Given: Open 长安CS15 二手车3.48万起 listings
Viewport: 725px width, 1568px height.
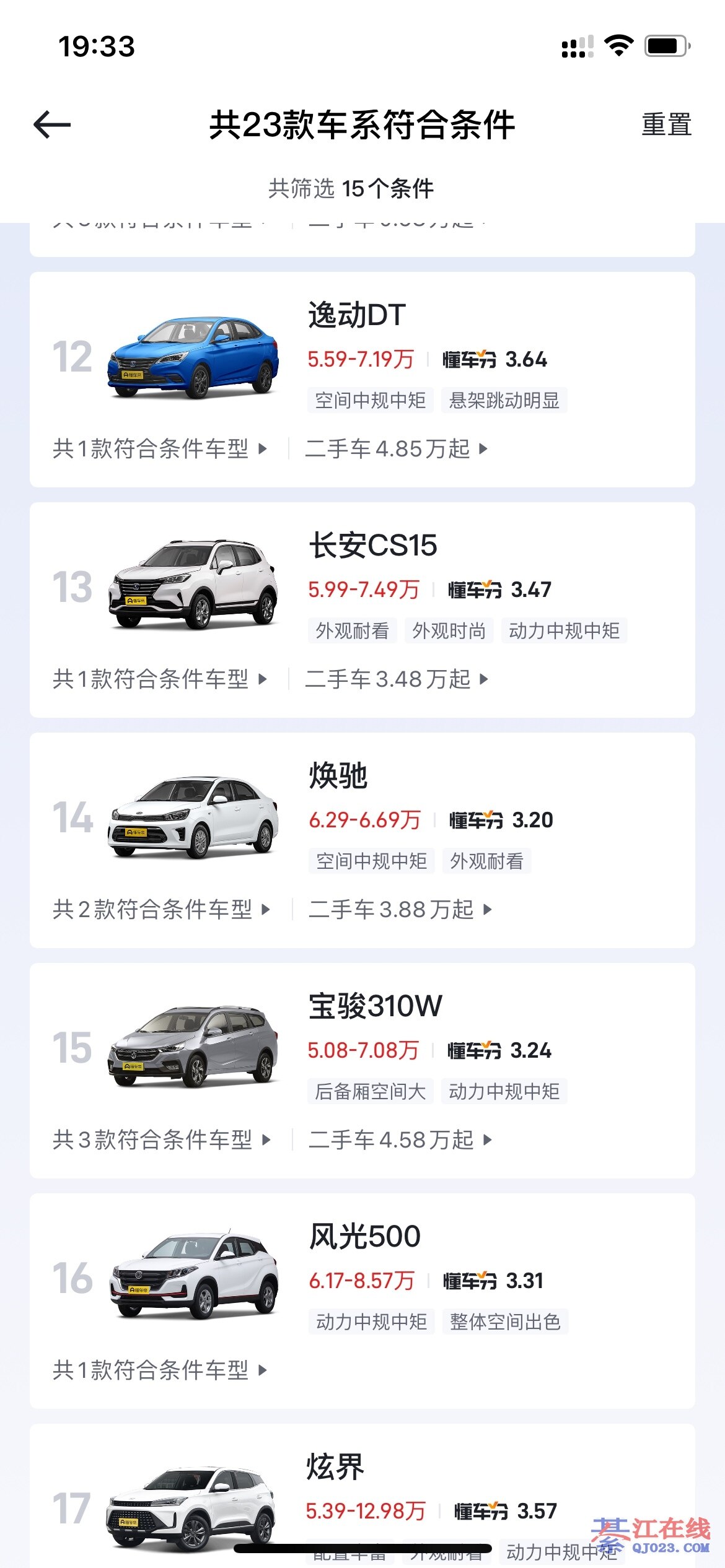Looking at the screenshot, I should [396, 679].
